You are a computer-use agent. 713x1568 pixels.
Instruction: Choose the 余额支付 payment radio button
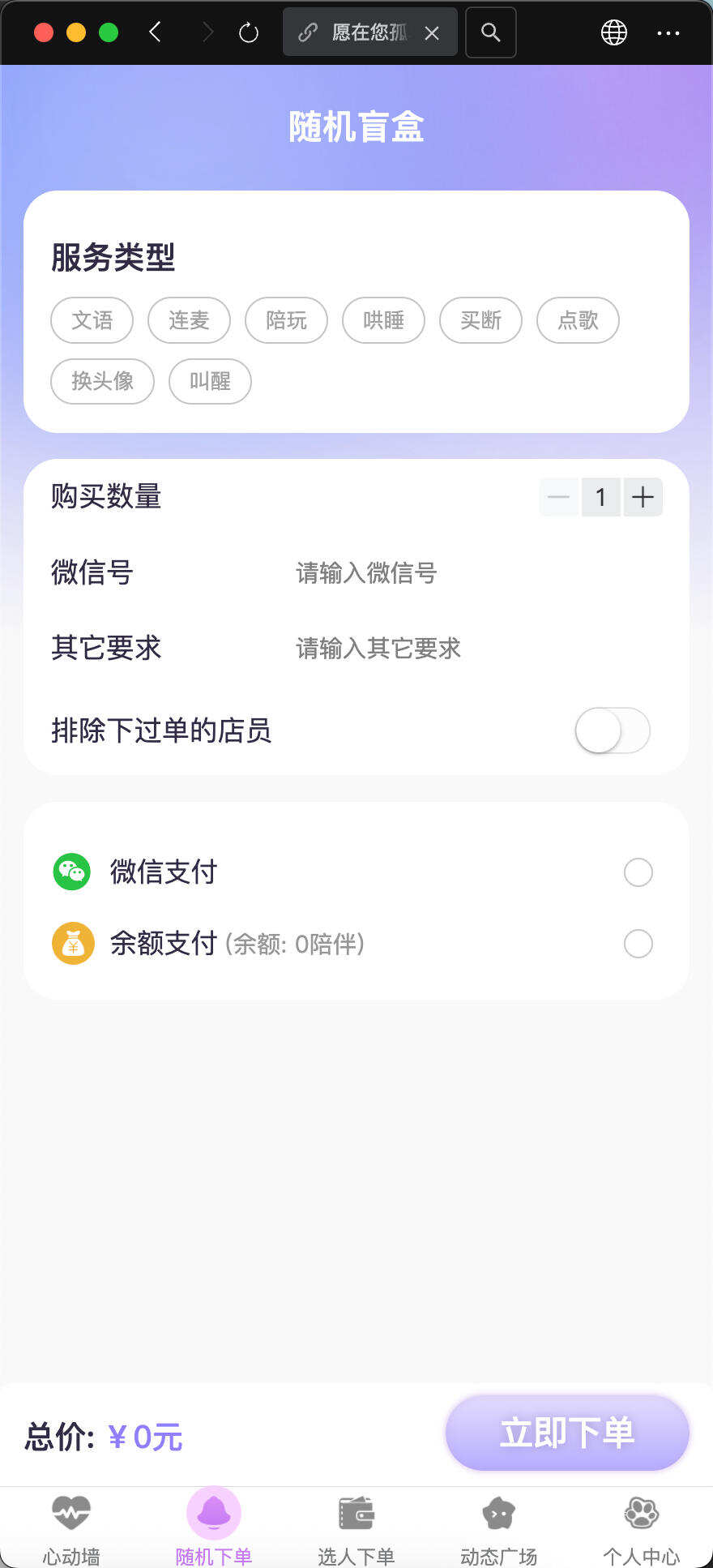[638, 943]
